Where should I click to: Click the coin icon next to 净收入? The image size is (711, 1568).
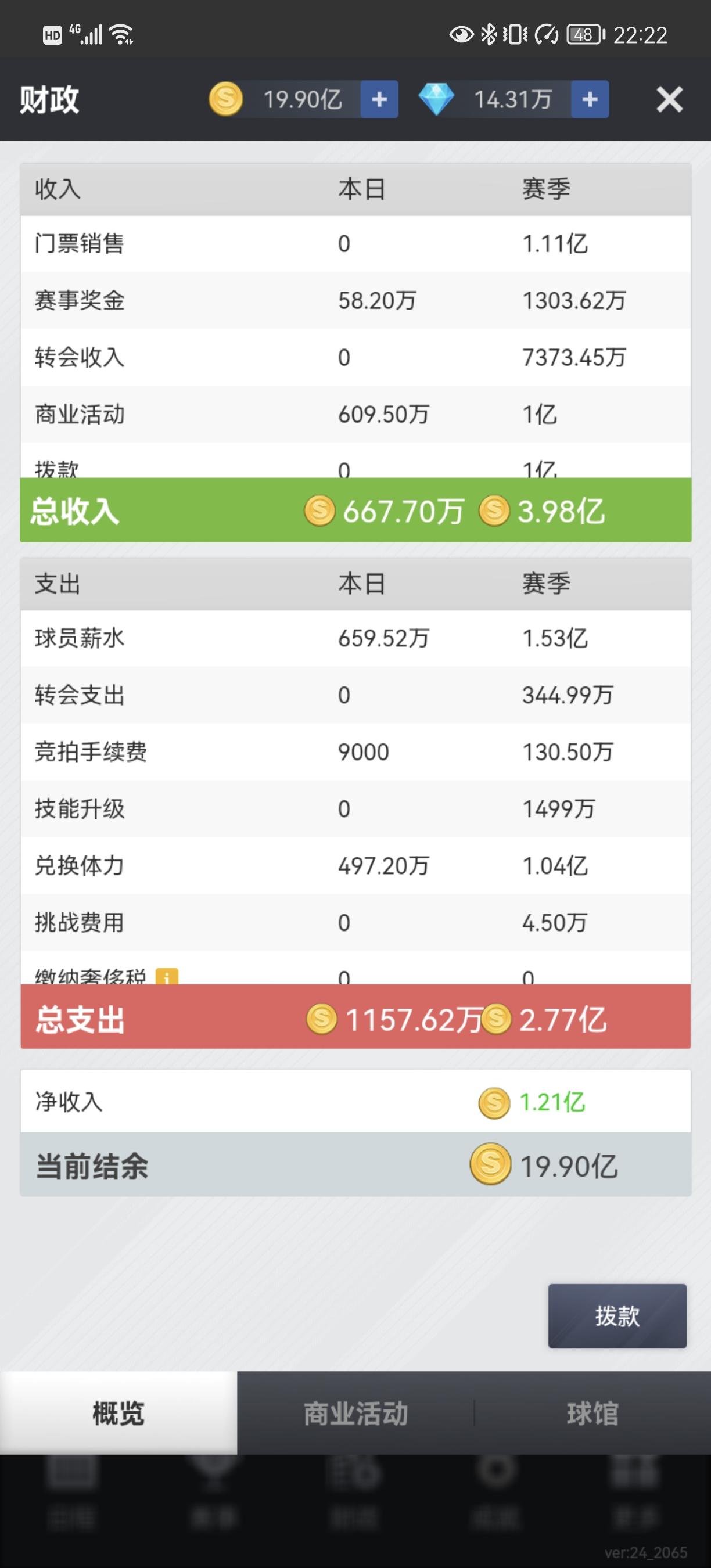click(494, 1102)
